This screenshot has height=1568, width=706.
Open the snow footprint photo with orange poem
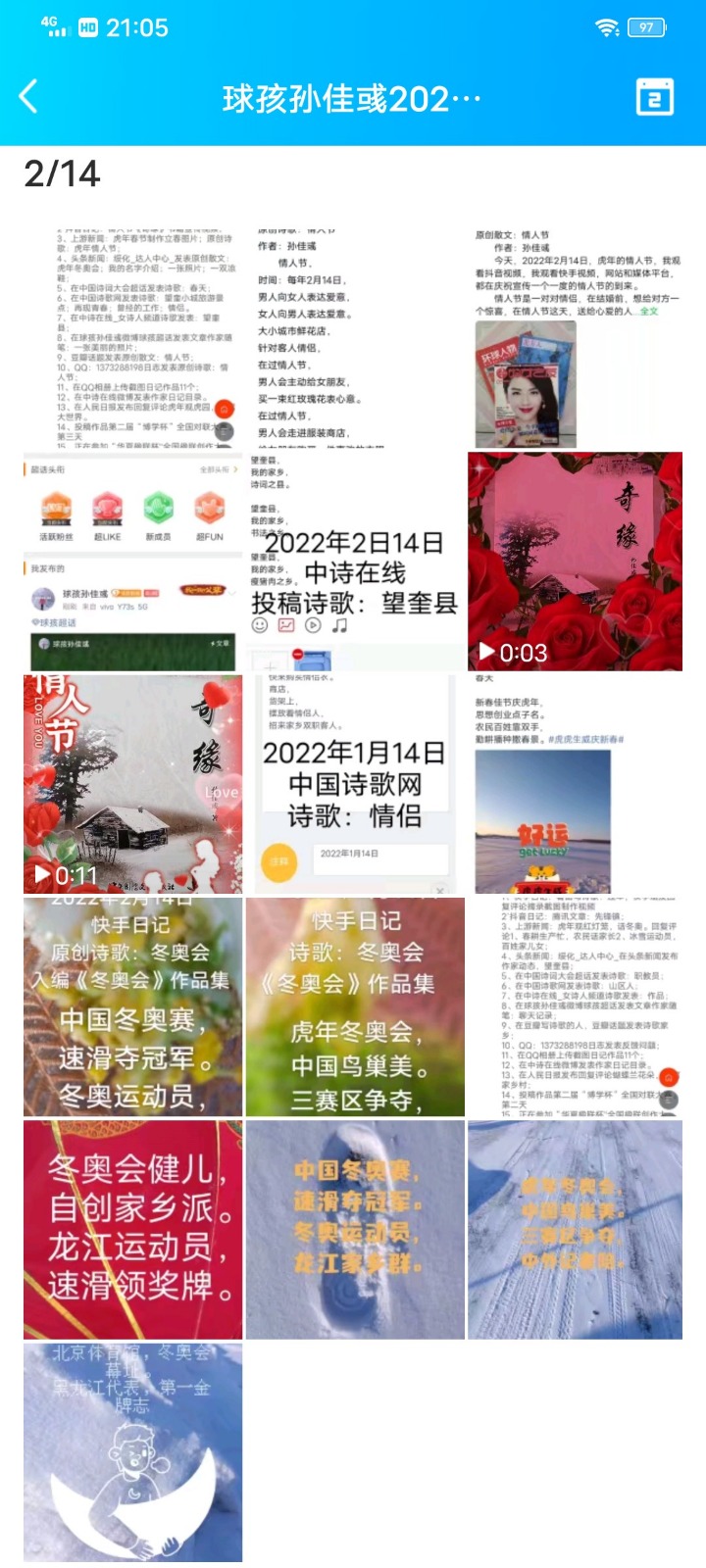354,1230
